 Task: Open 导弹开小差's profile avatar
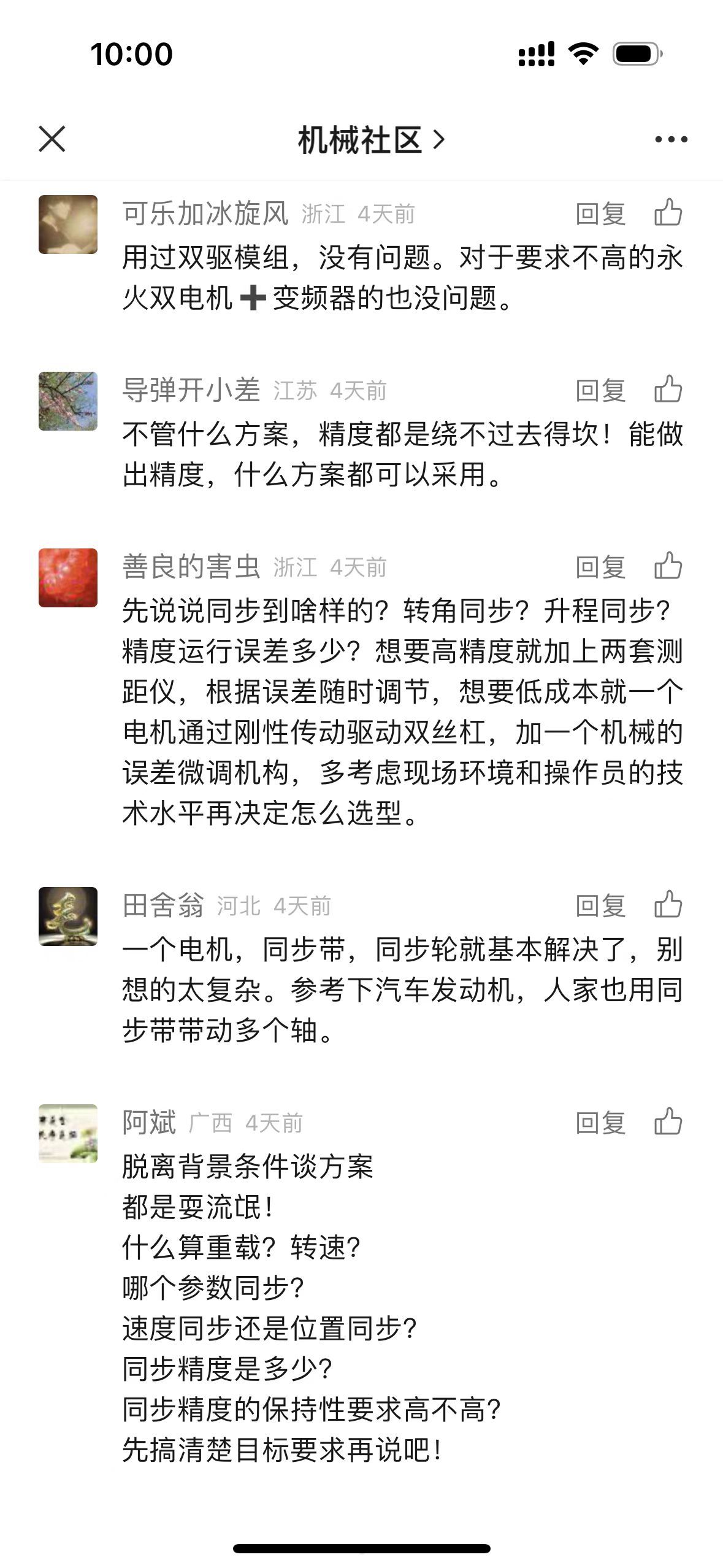[68, 401]
